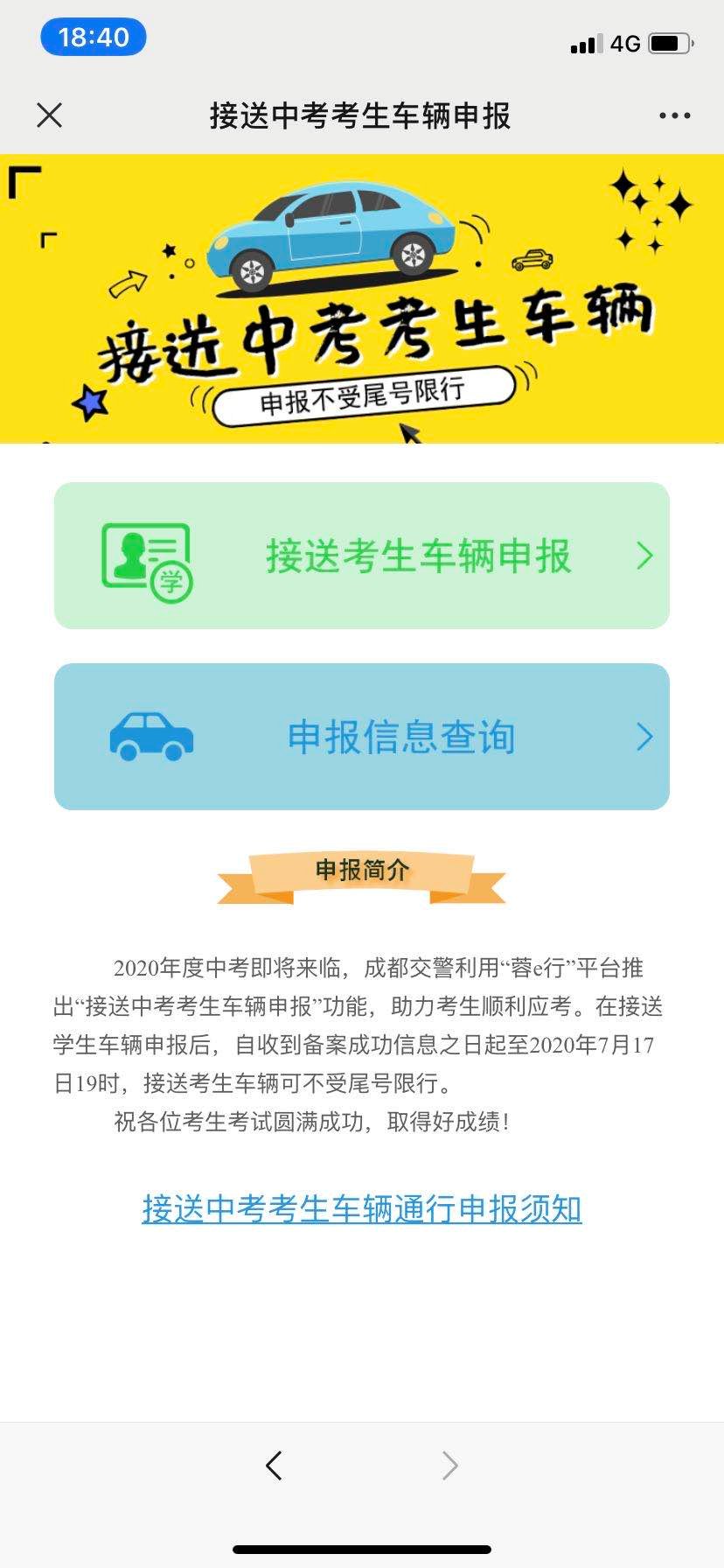
Task: Open 申报信息查询 lookup
Action: point(362,737)
